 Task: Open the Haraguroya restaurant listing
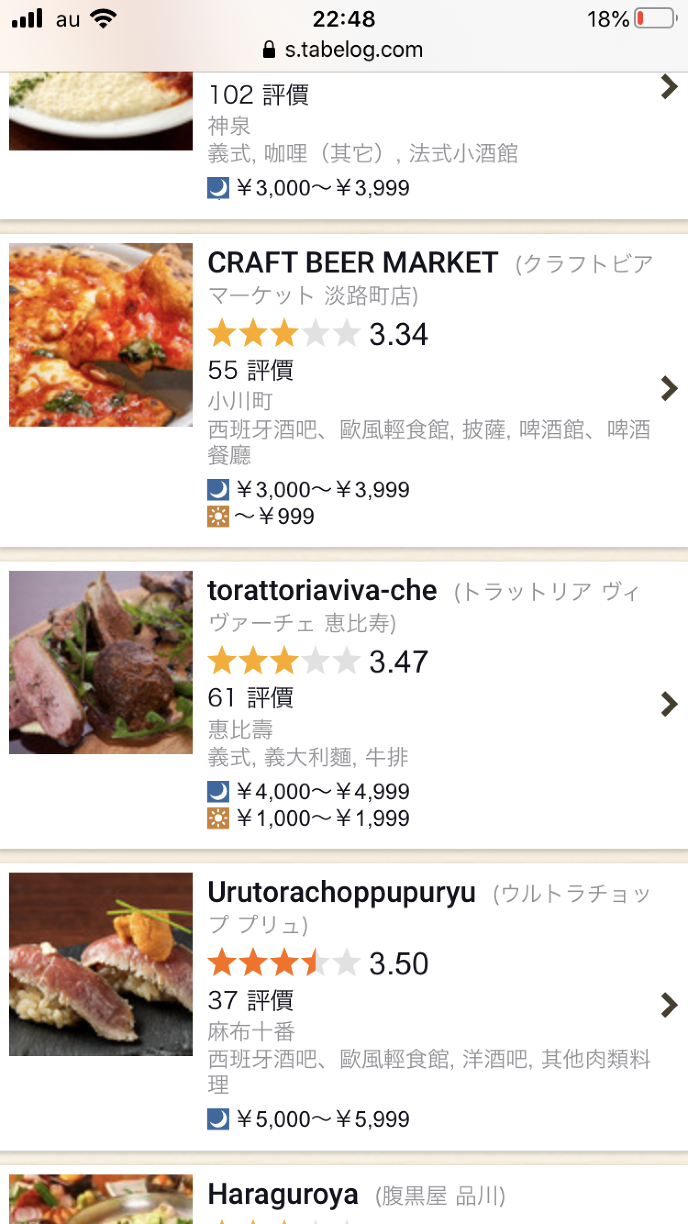tap(283, 1194)
